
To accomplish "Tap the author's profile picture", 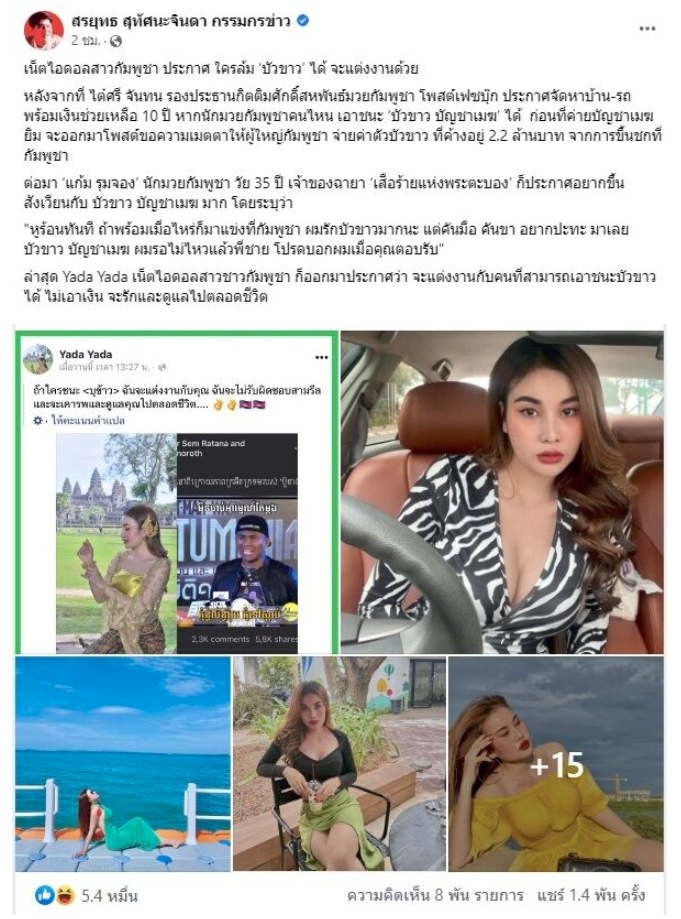I will click(43, 31).
